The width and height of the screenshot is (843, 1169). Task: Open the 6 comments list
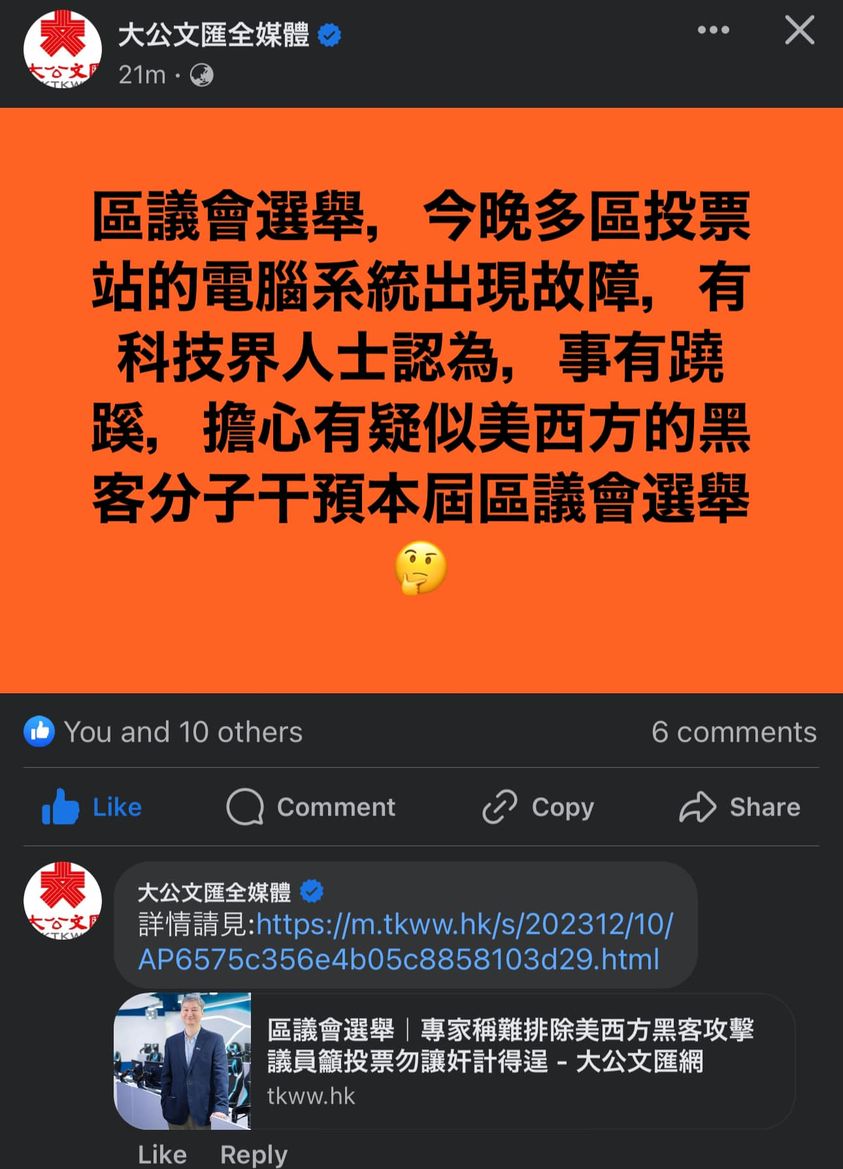point(734,732)
